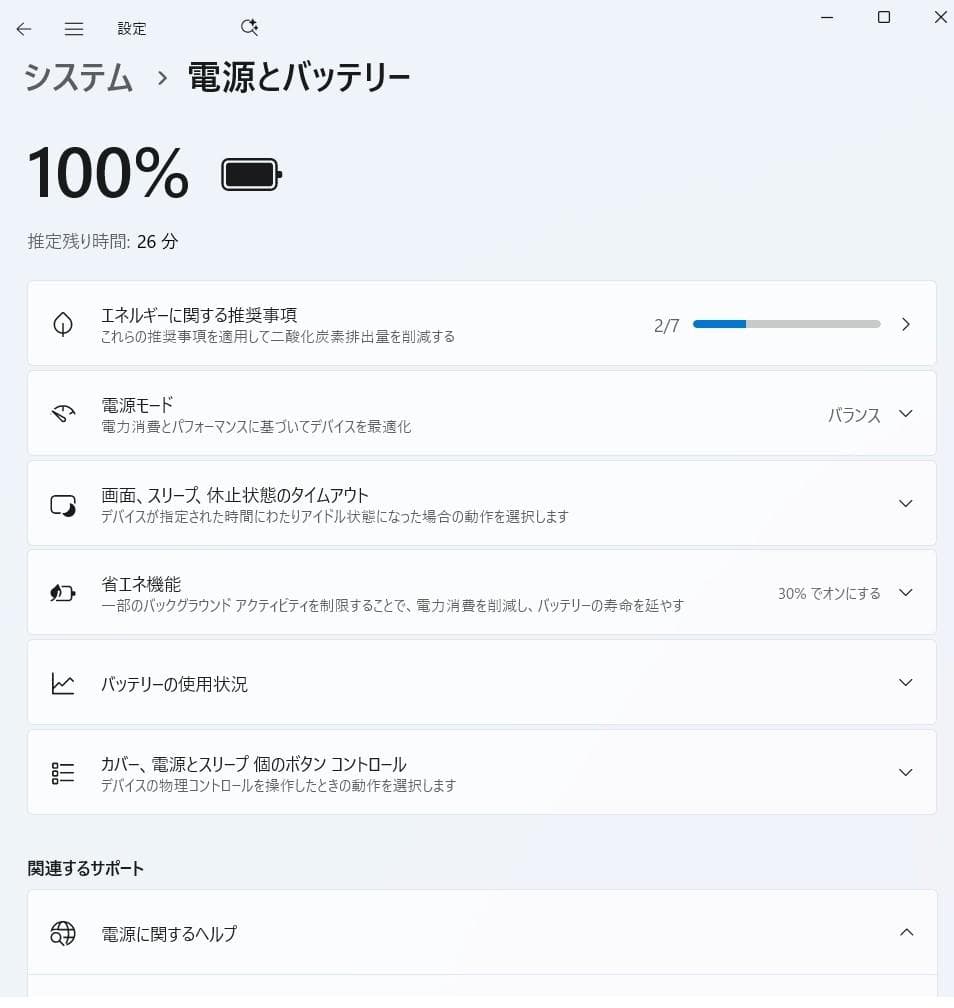This screenshot has height=1008, width=954.
Task: Expand the バッテリーの使用状況 section
Action: [x=905, y=683]
